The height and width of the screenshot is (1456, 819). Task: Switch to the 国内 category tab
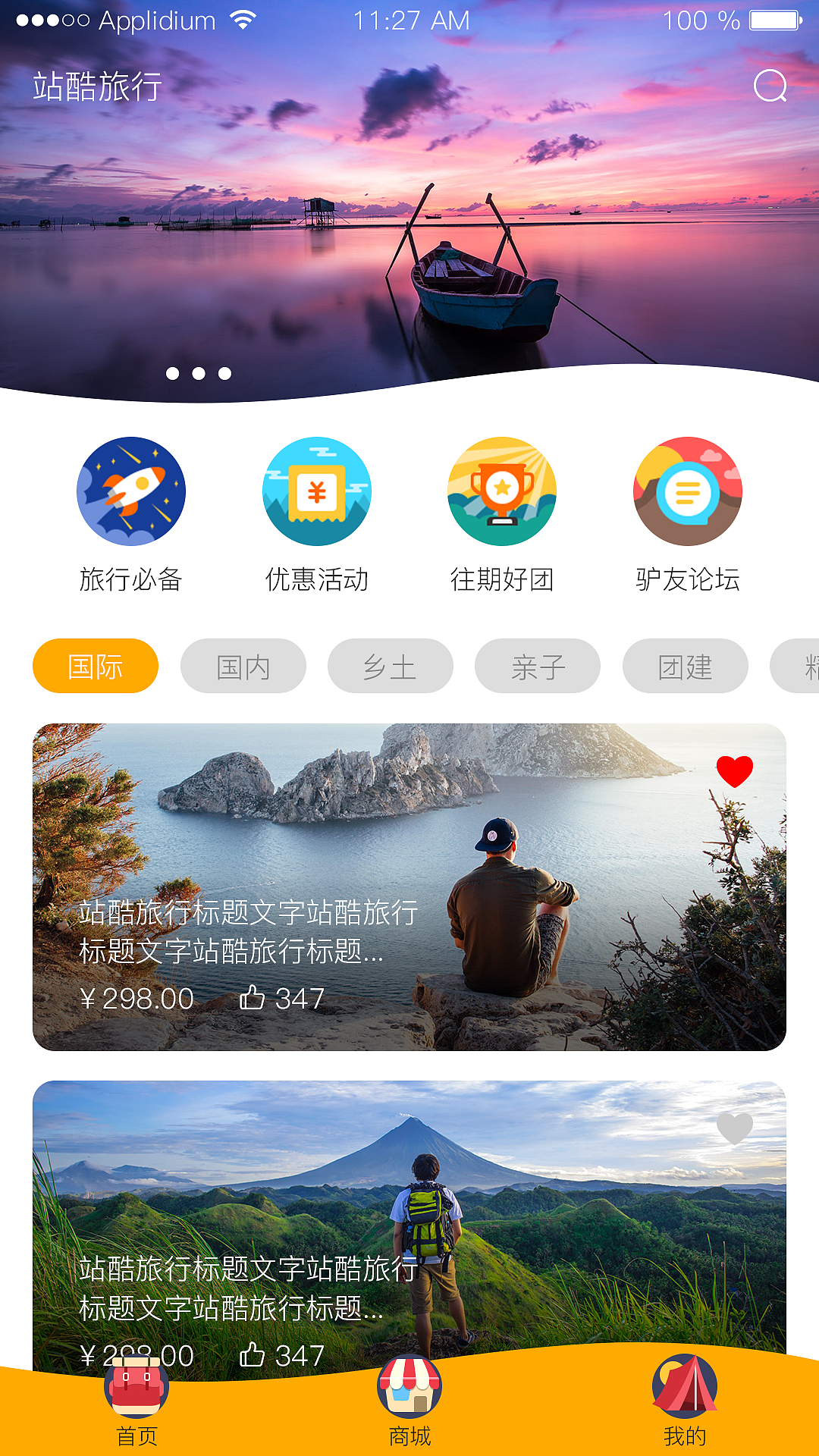point(243,665)
